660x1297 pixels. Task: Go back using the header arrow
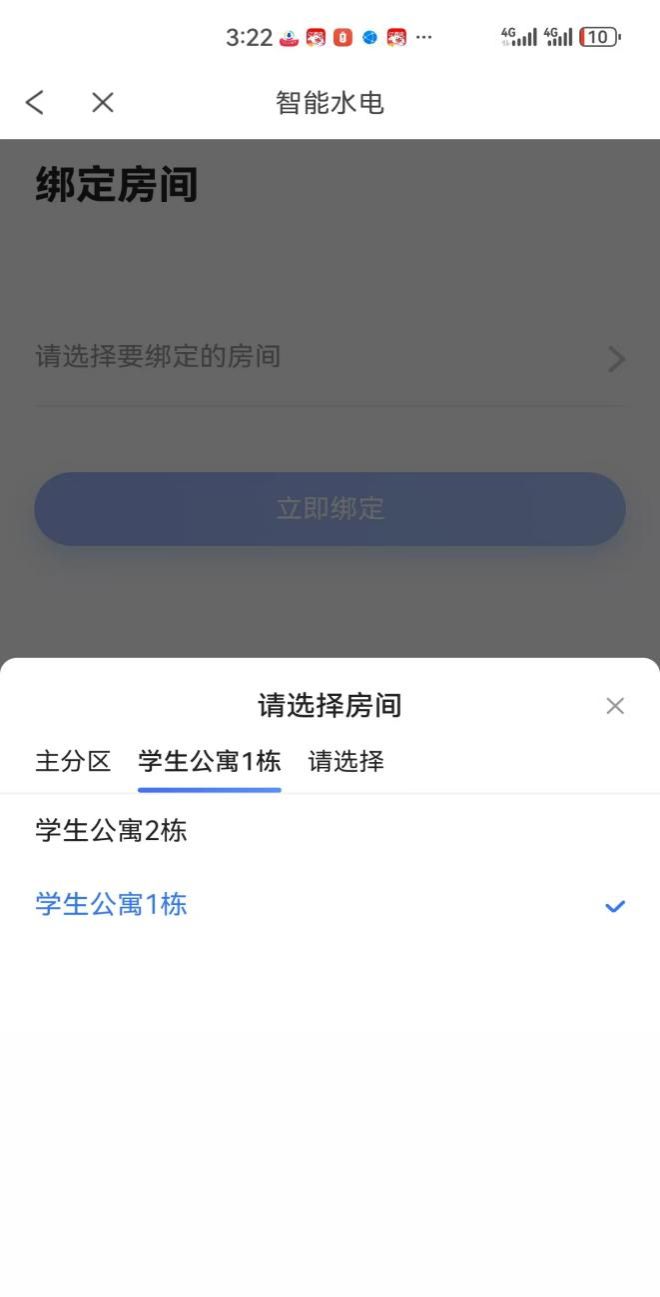(x=35, y=102)
